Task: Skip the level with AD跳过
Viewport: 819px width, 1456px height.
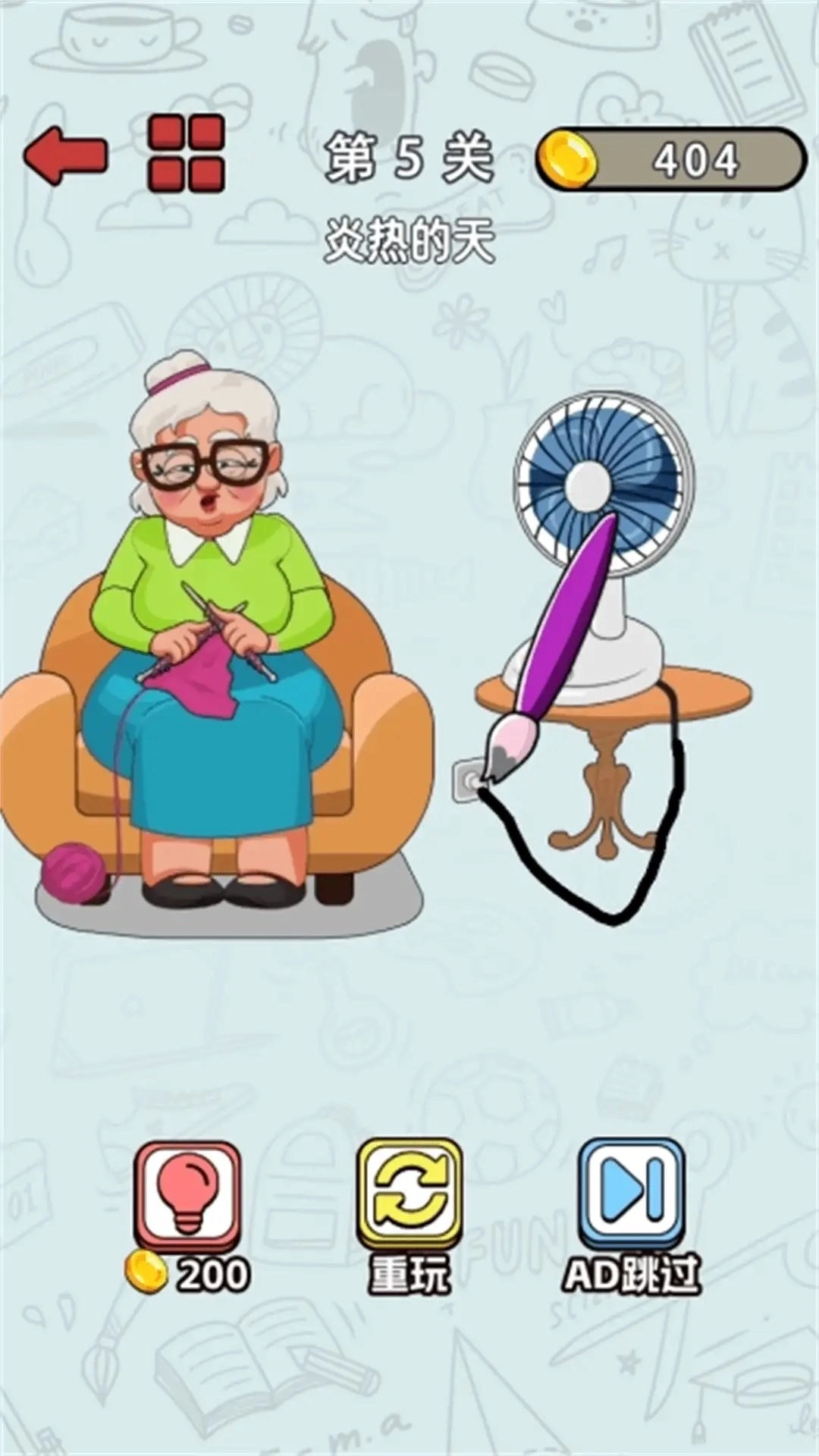Action: (632, 1197)
